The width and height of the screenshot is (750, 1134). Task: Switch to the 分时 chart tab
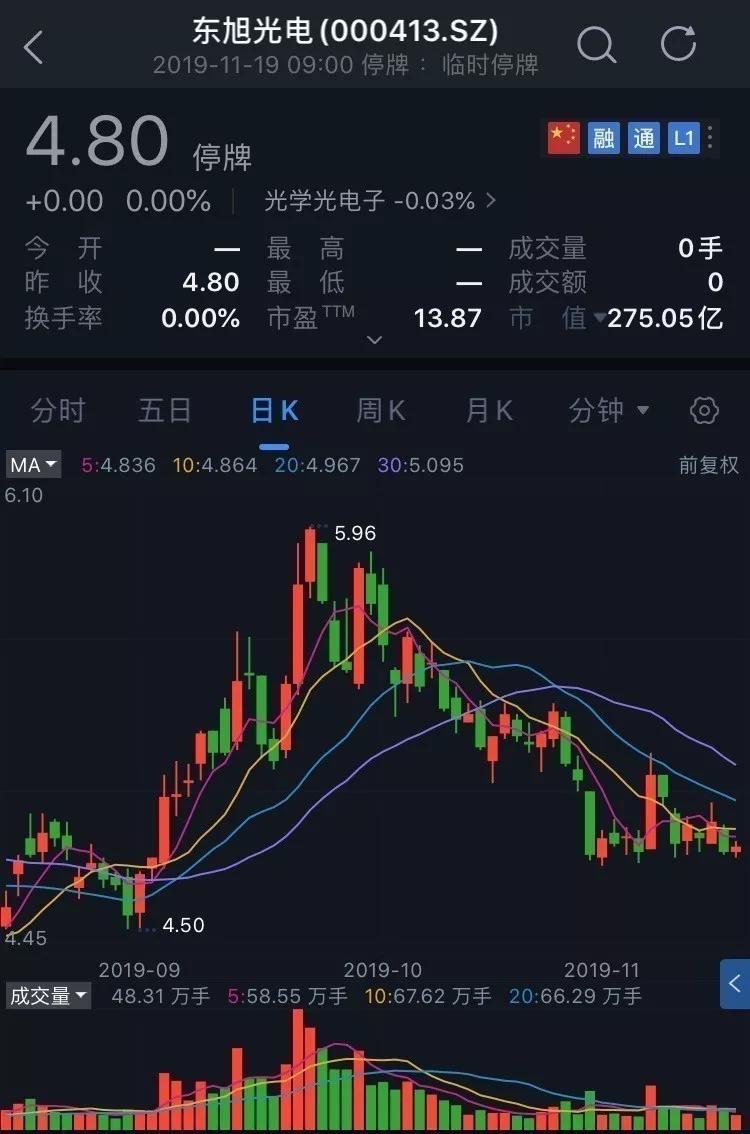pos(58,410)
